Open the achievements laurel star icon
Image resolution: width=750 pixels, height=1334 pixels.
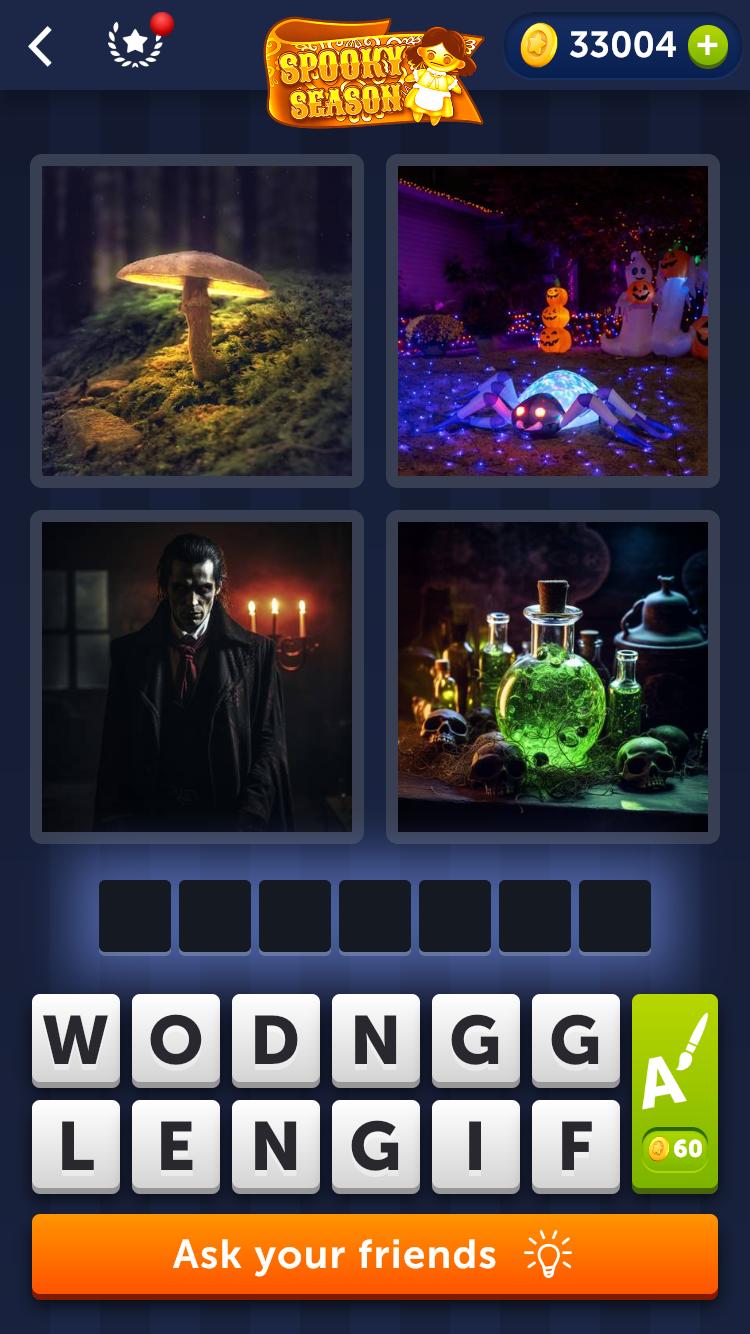click(135, 46)
